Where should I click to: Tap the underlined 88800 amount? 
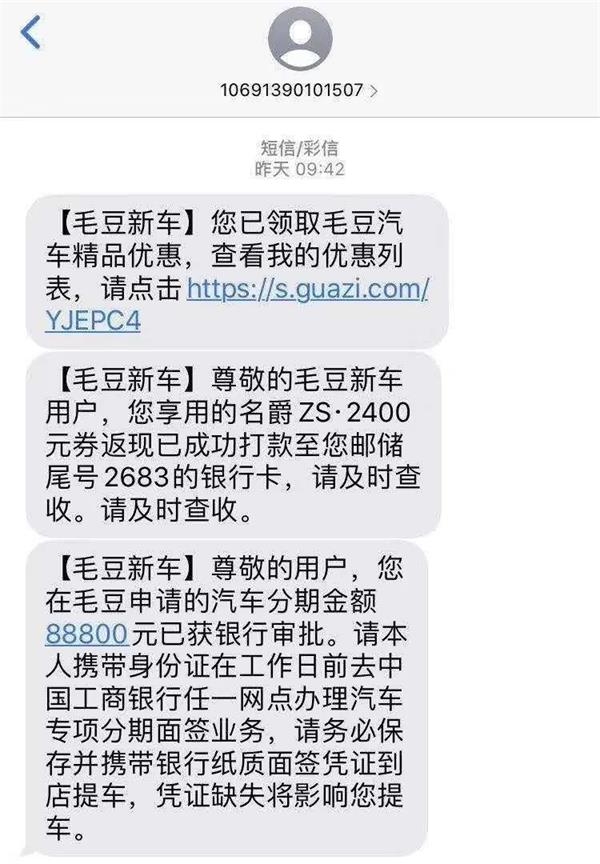pyautogui.click(x=86, y=632)
